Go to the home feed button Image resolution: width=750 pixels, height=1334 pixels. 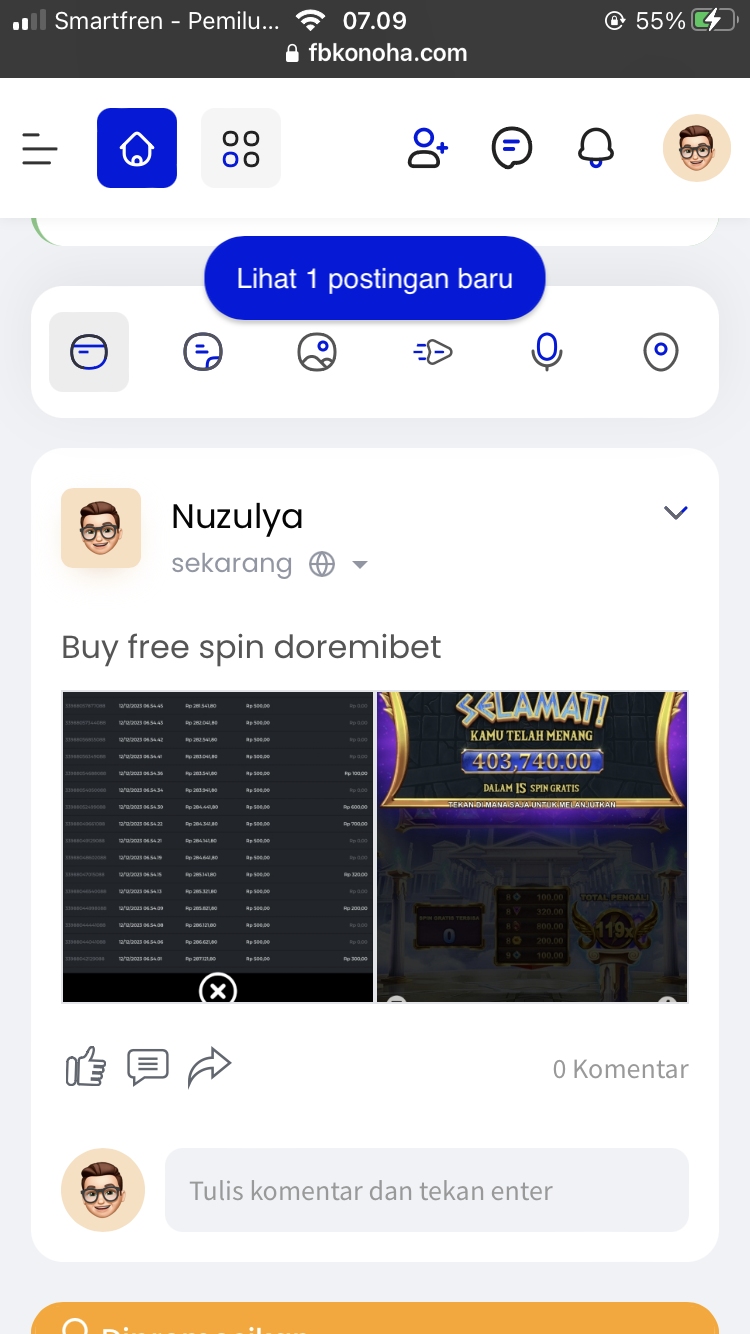[x=137, y=148]
